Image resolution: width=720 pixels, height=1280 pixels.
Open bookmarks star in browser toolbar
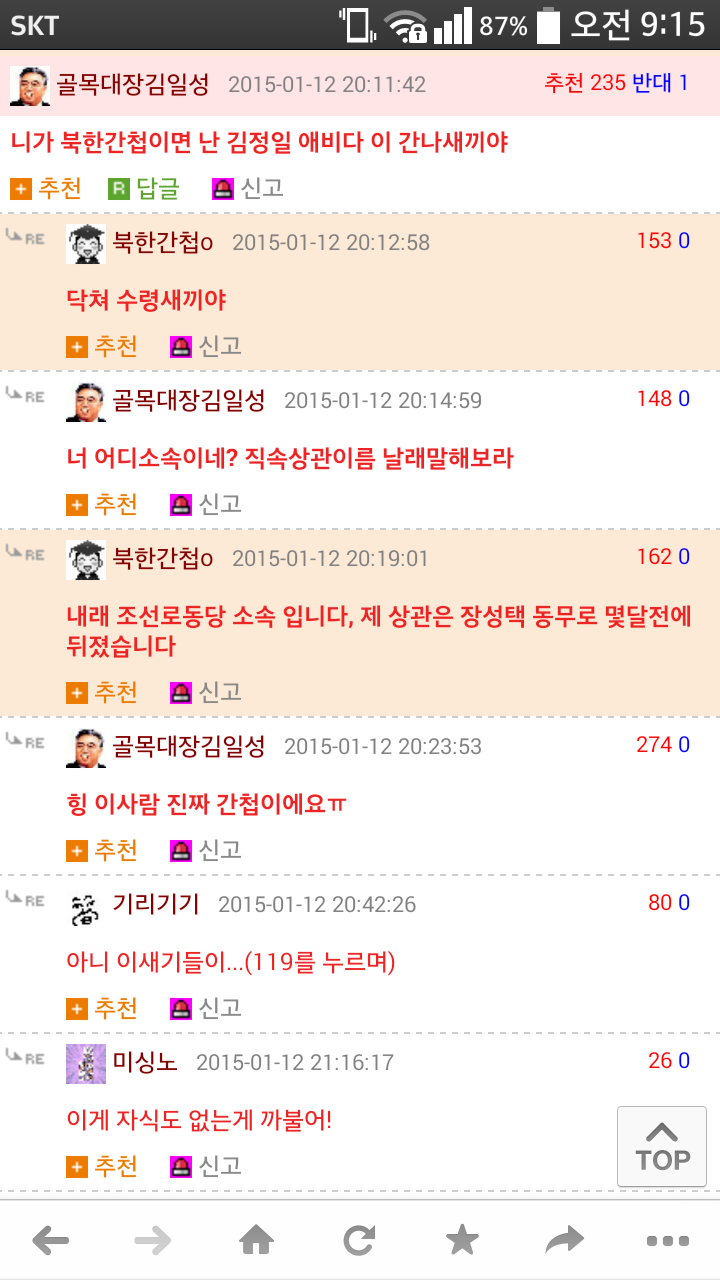(462, 1241)
